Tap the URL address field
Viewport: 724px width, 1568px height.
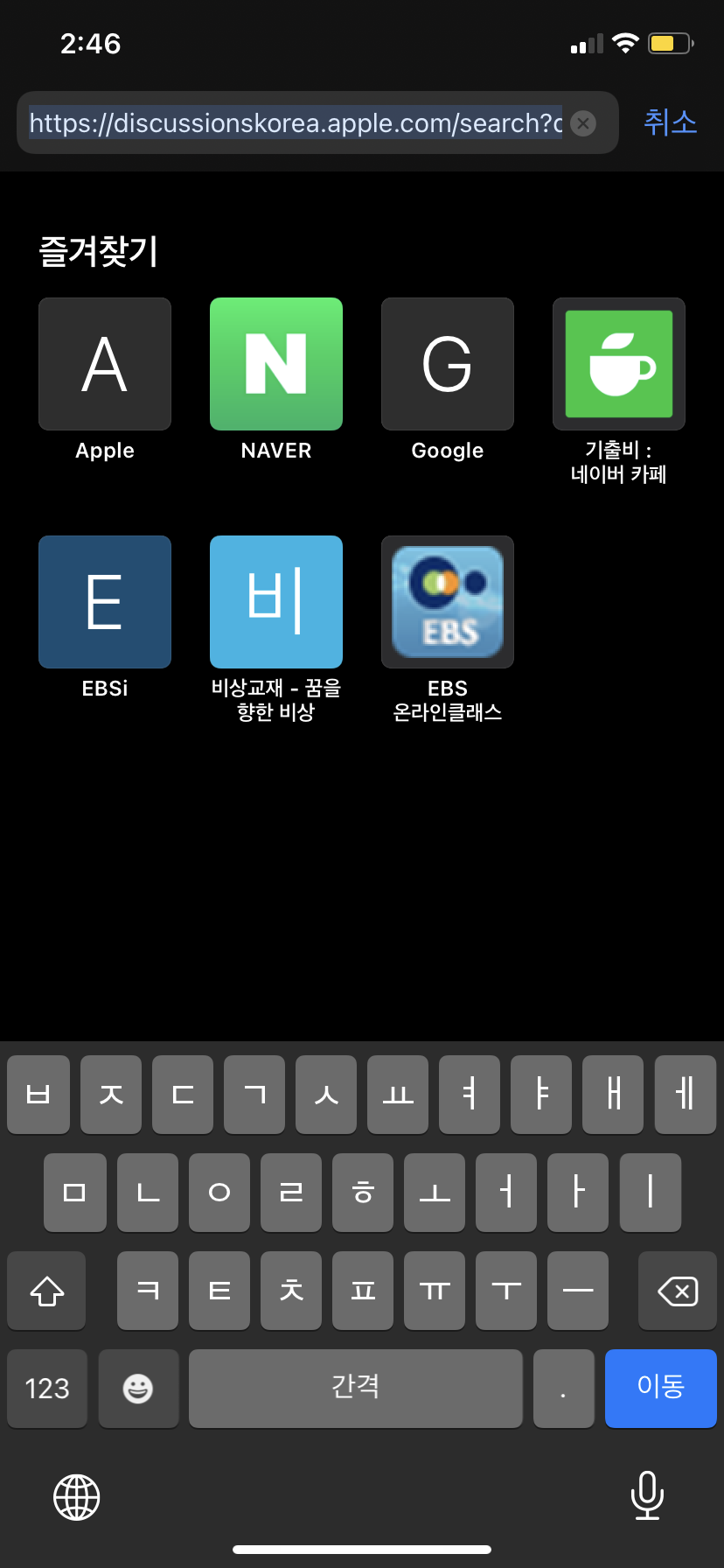[x=296, y=123]
